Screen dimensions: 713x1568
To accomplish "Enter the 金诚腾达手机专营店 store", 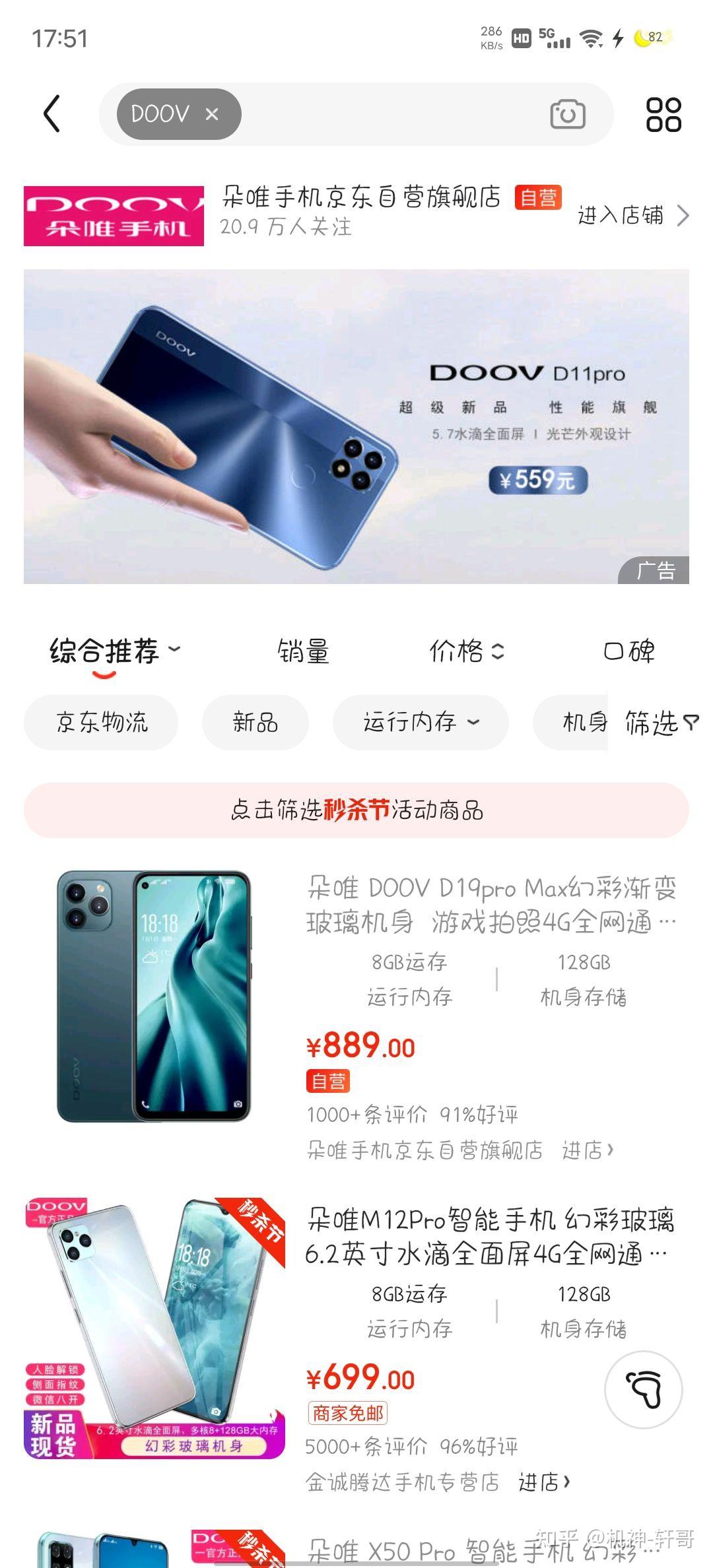I will (544, 1482).
